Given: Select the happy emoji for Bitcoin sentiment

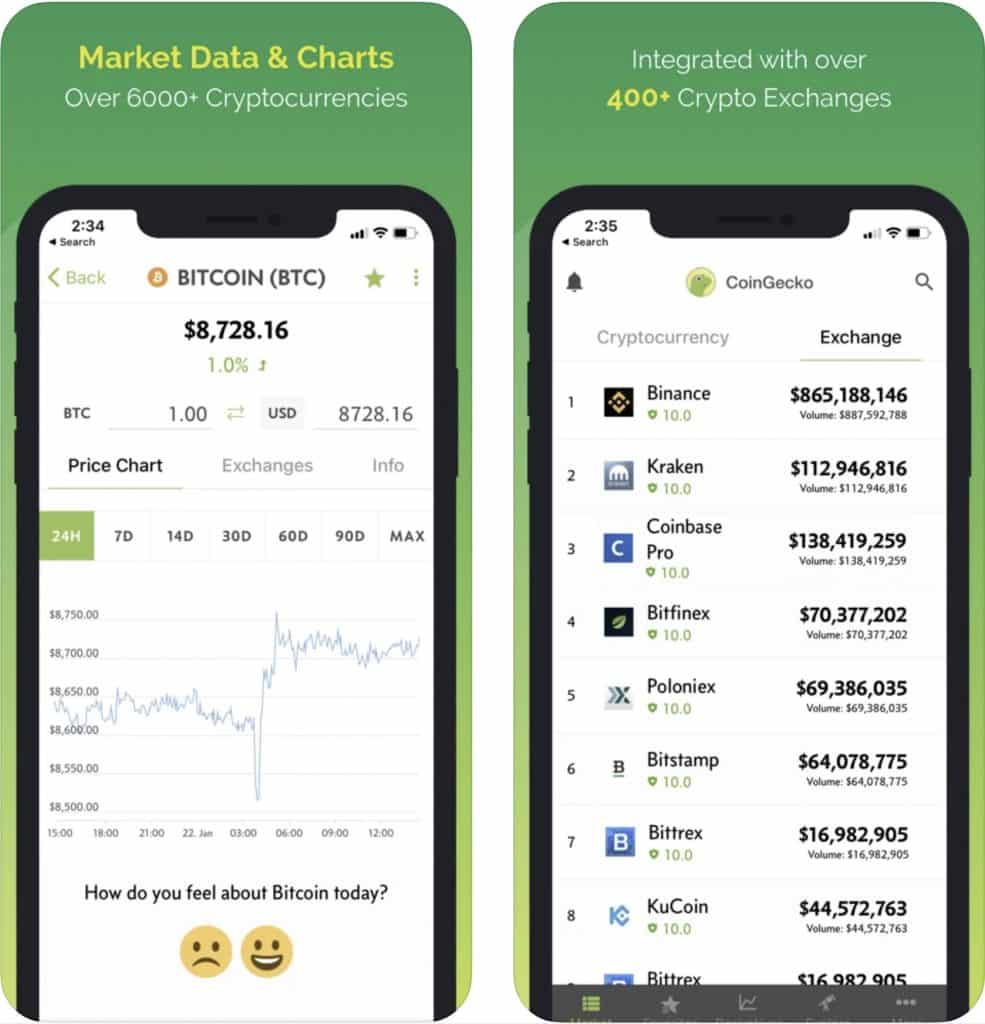Looking at the screenshot, I should 266,951.
